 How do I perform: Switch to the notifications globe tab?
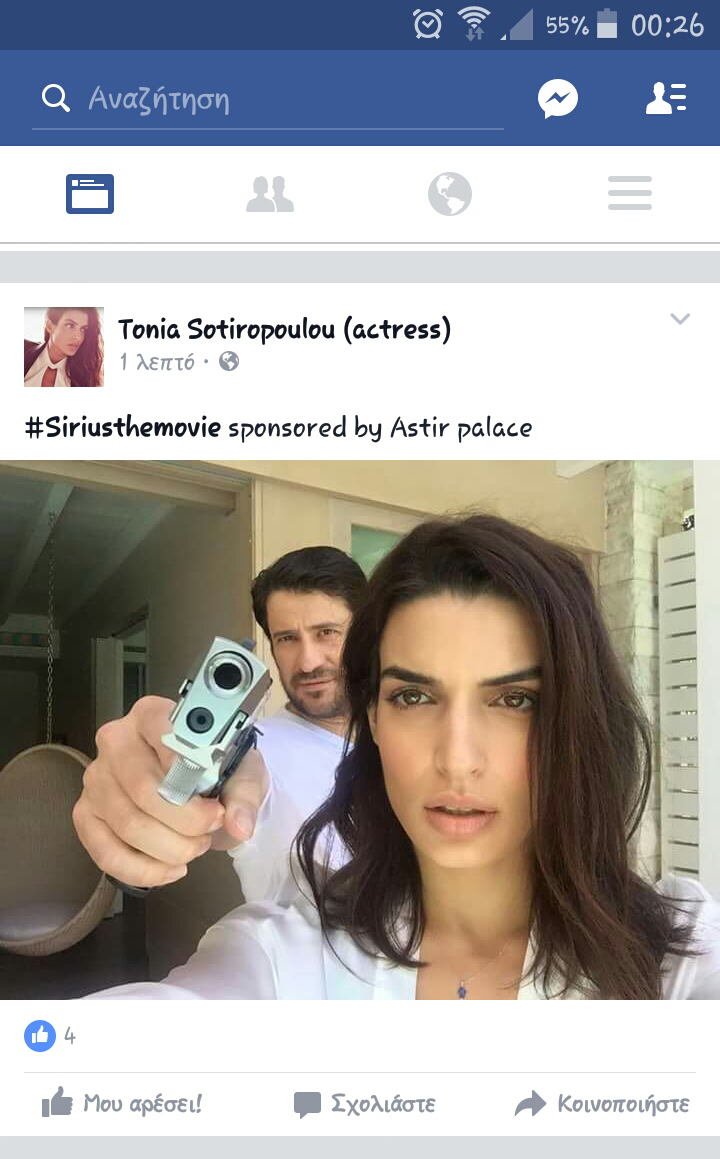450,194
